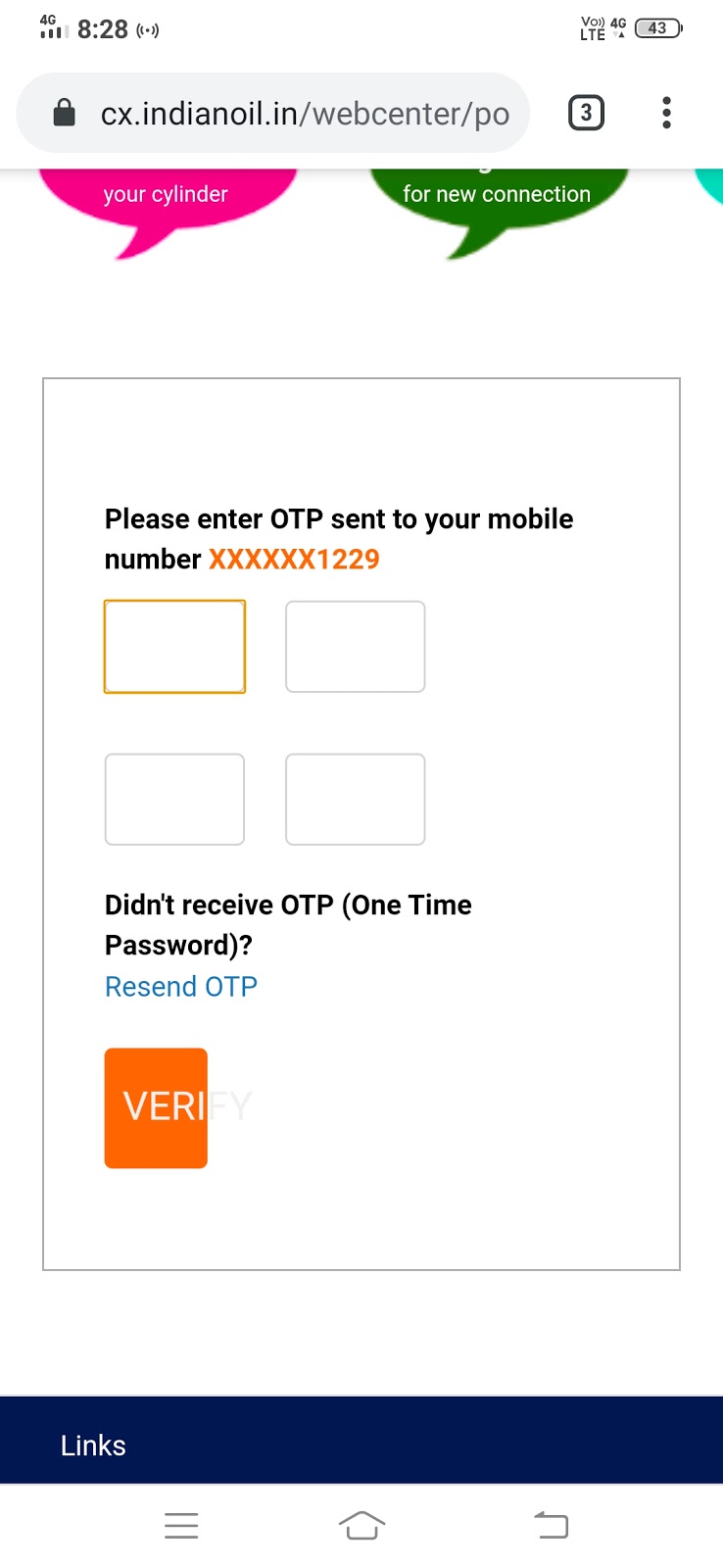
Task: Go back using system navigation
Action: 551,1525
